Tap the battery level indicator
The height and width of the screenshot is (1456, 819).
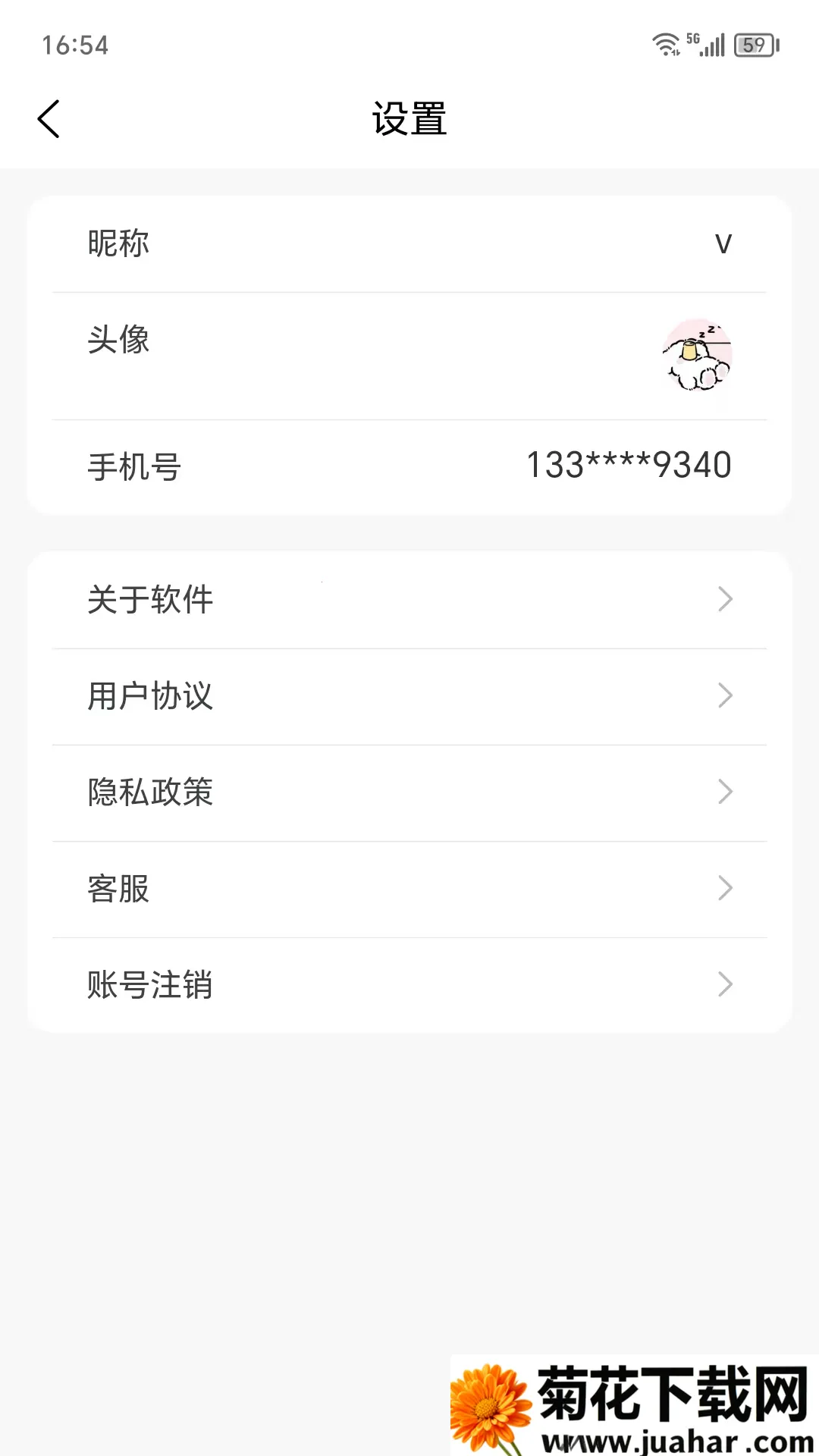coord(755,45)
